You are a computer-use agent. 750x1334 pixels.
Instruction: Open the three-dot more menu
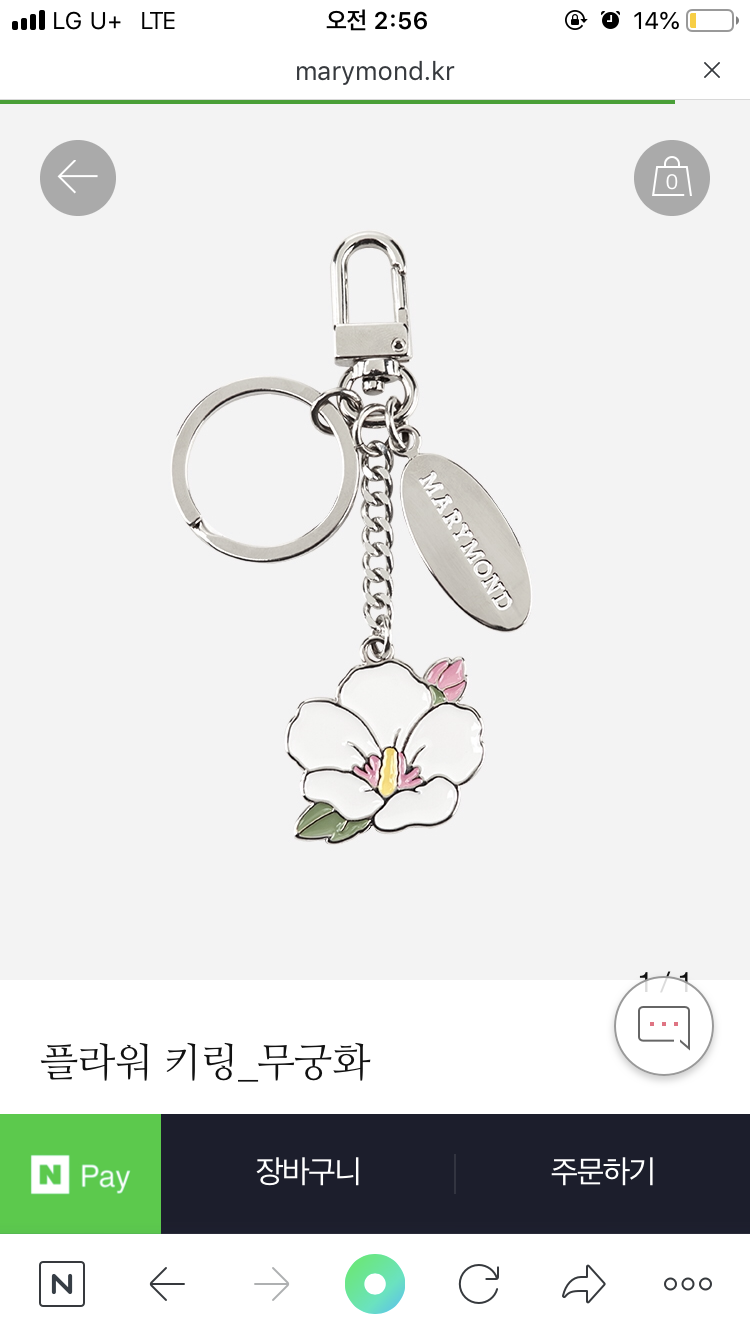(x=688, y=1284)
